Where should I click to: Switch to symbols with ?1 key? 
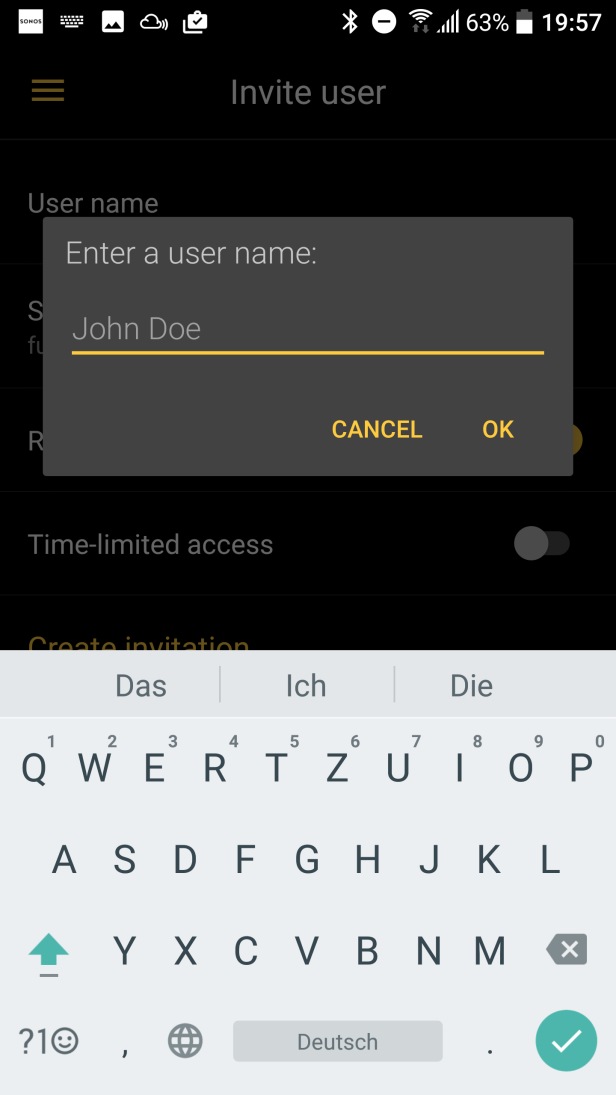(x=48, y=1041)
